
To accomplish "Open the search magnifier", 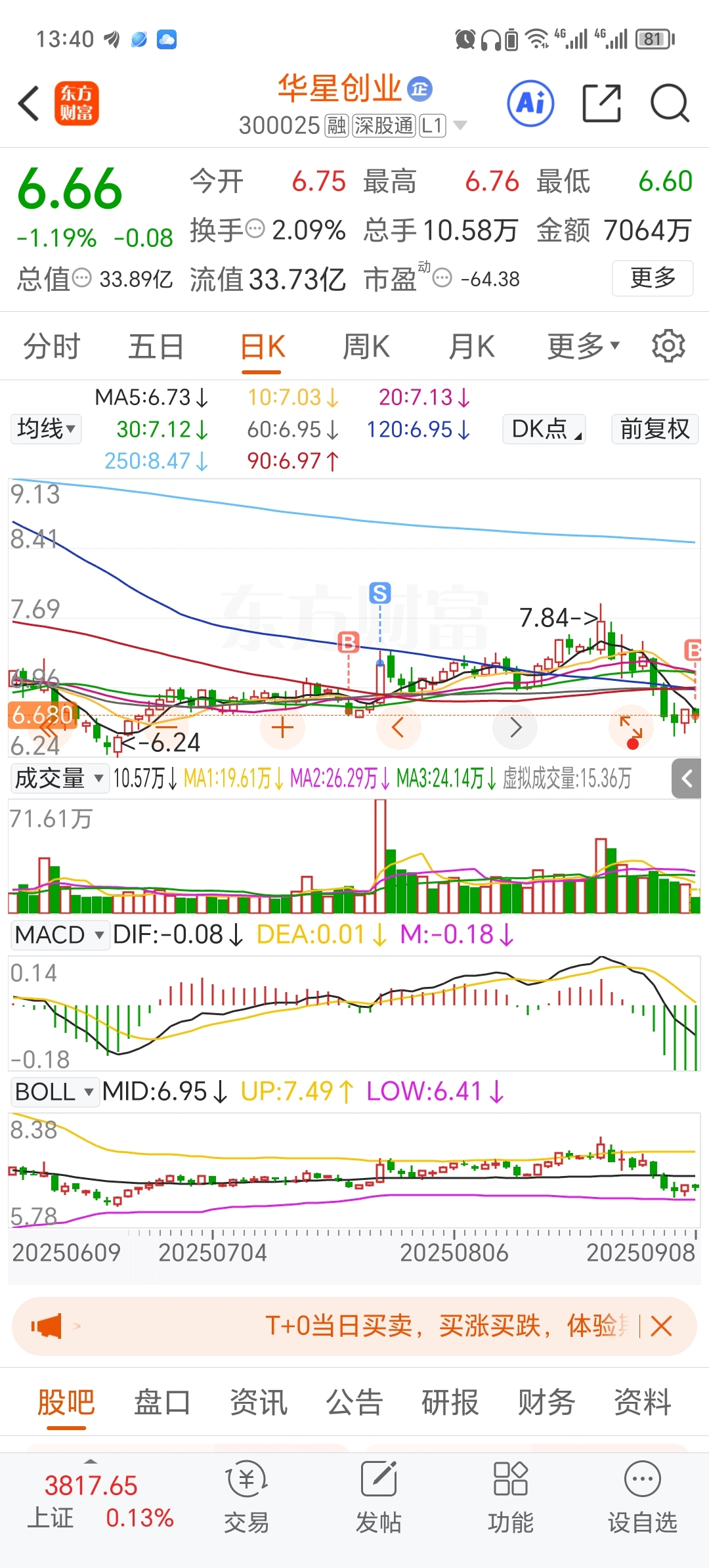I will (x=669, y=103).
